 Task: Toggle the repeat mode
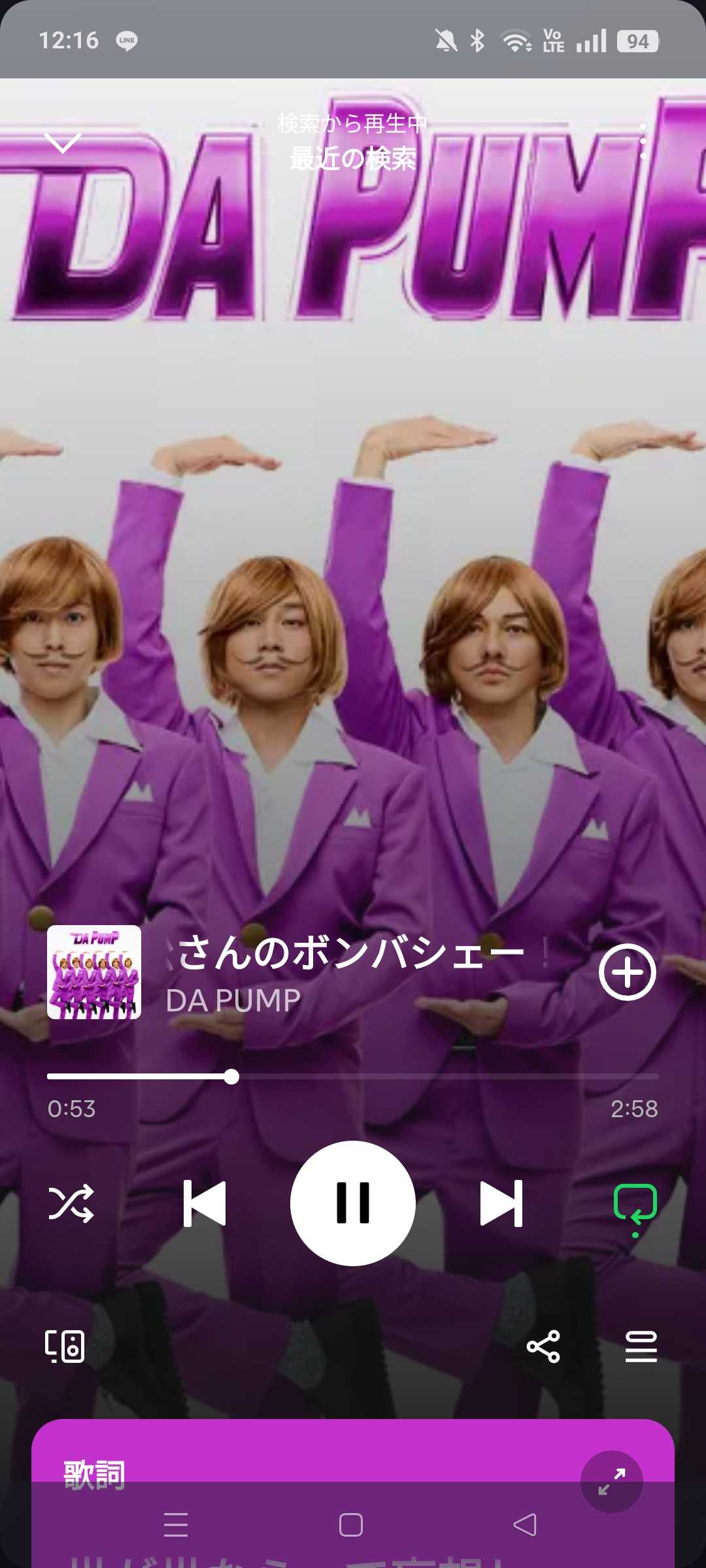[635, 1203]
